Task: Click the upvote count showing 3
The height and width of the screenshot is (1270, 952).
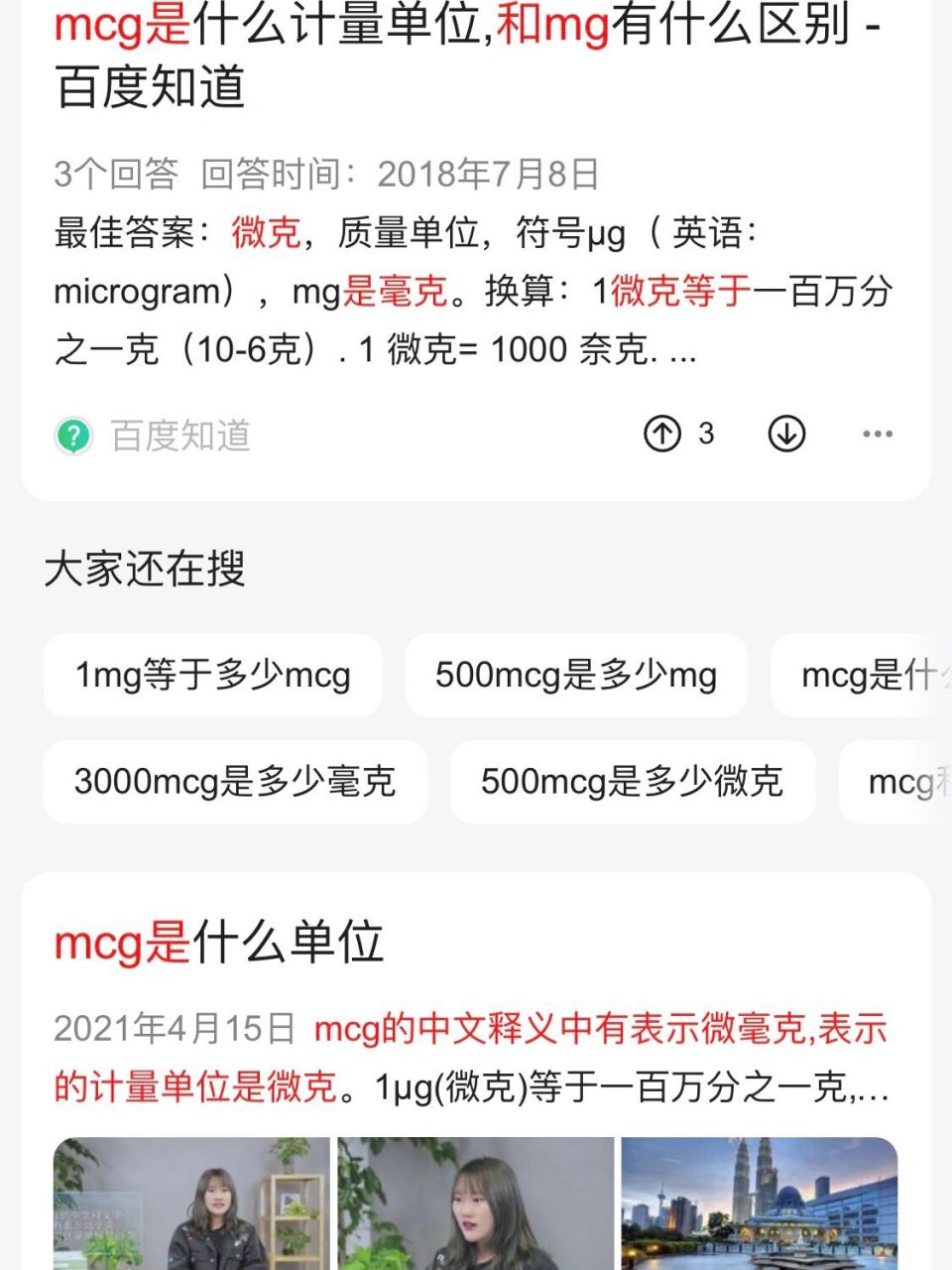Action: 706,434
